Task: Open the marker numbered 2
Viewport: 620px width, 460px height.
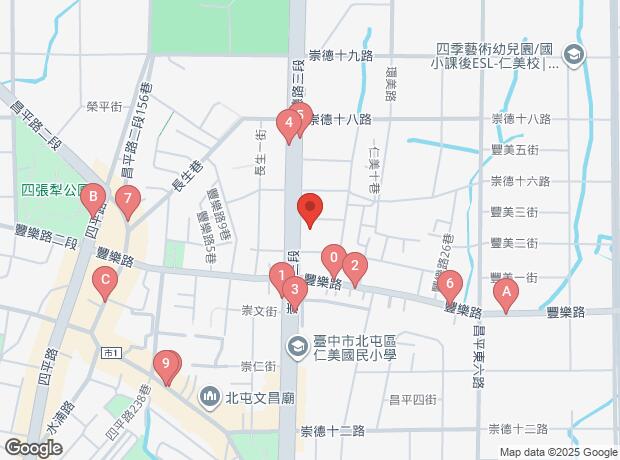Action: click(353, 266)
